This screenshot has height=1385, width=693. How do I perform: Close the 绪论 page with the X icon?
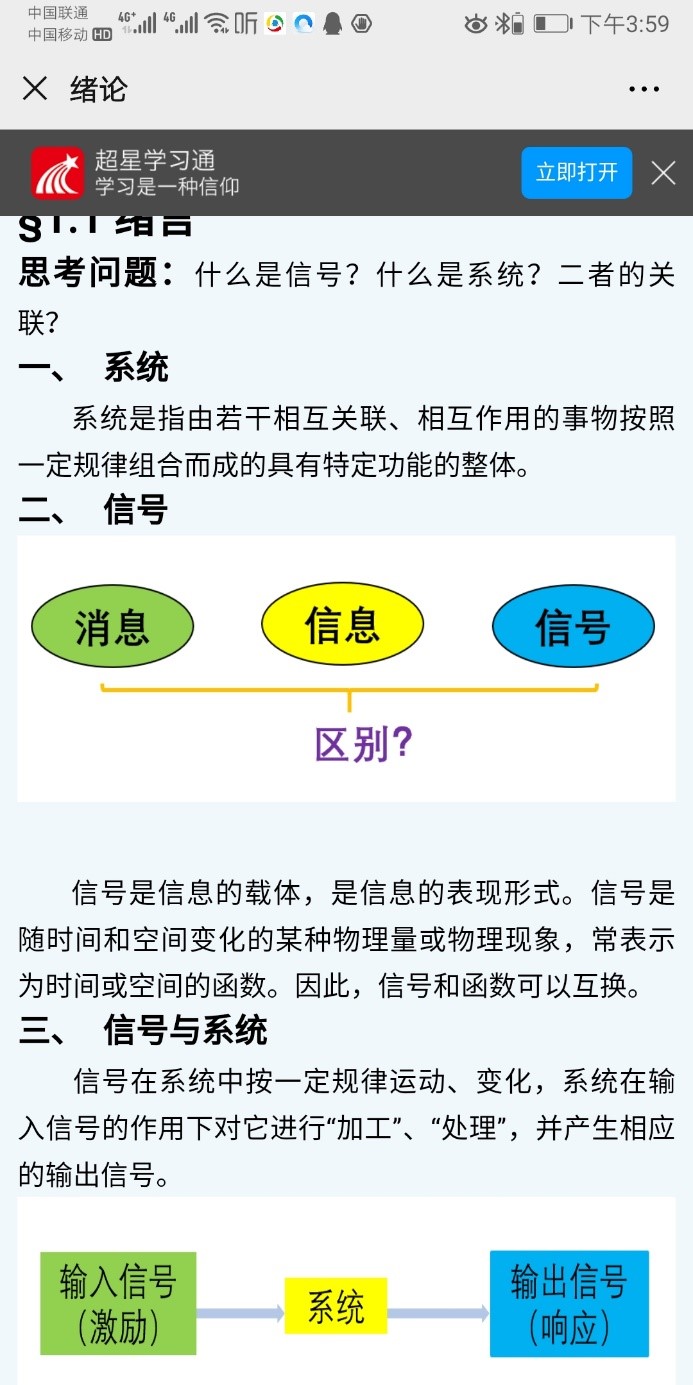(x=35, y=89)
